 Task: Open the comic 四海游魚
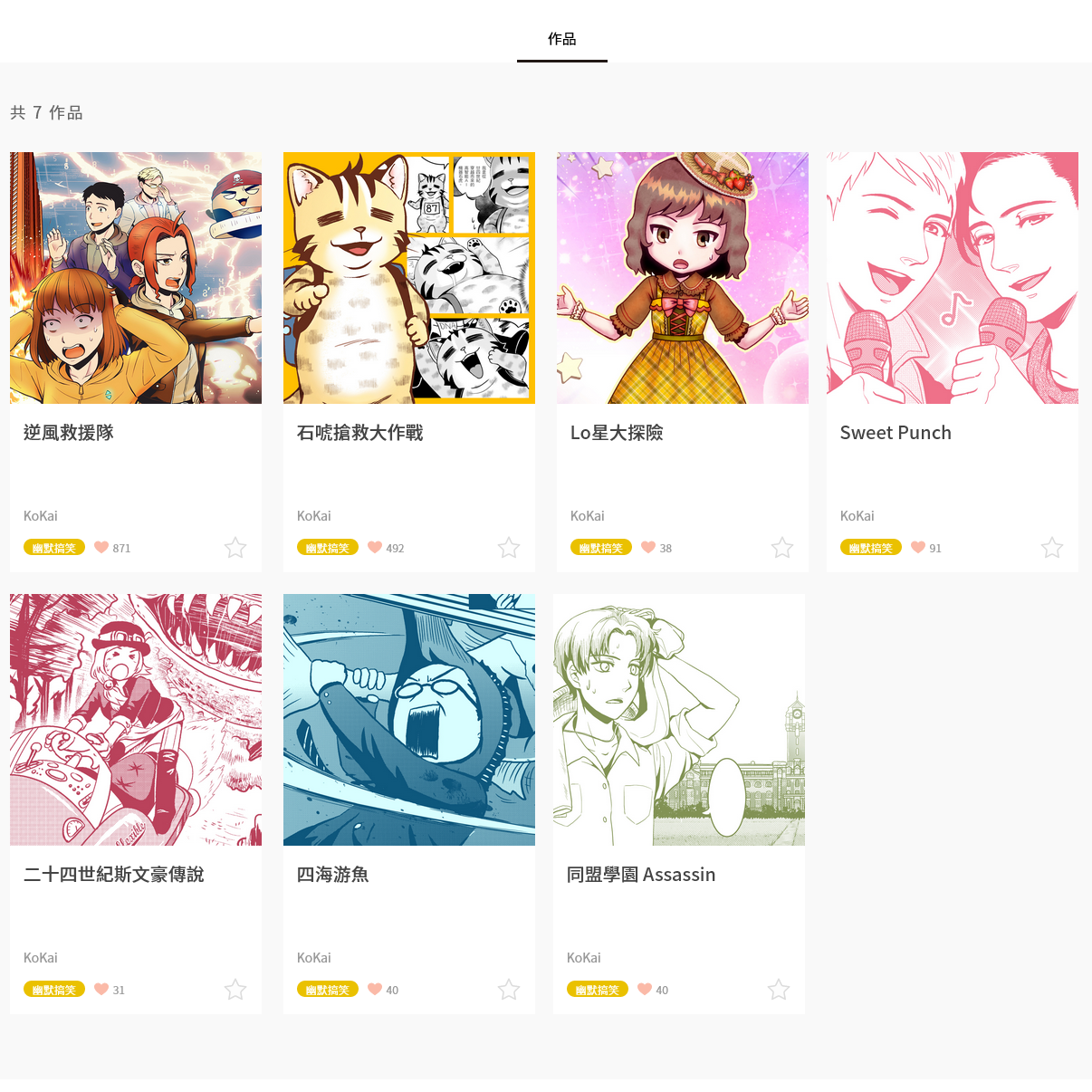[x=409, y=720]
